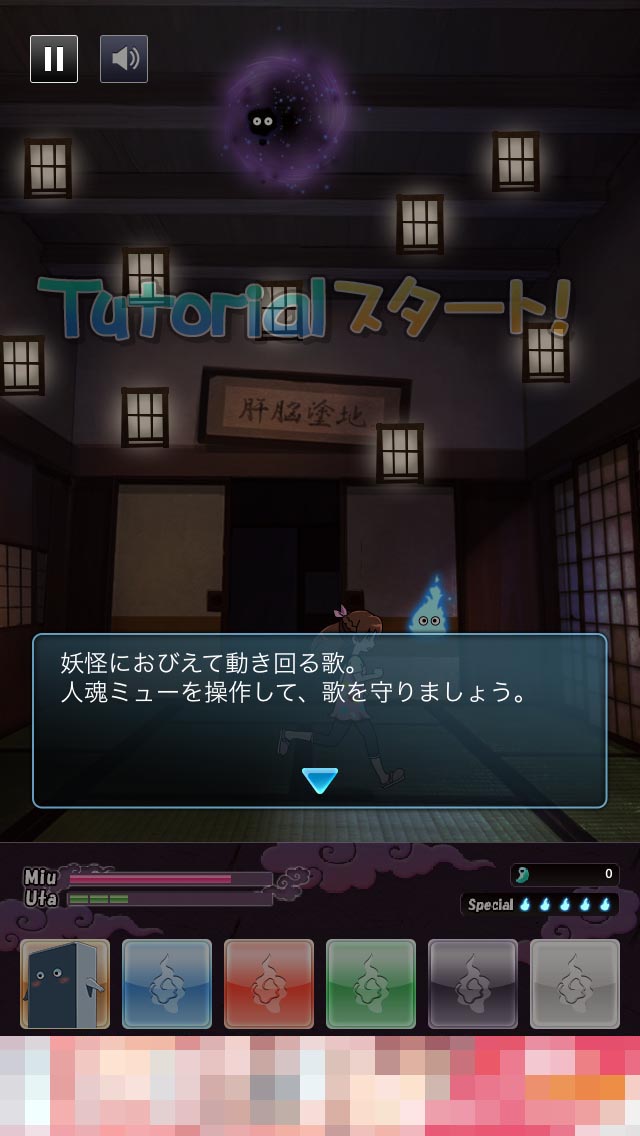Advance the dialog with the blue arrow
This screenshot has height=1136, width=640.
(x=320, y=781)
